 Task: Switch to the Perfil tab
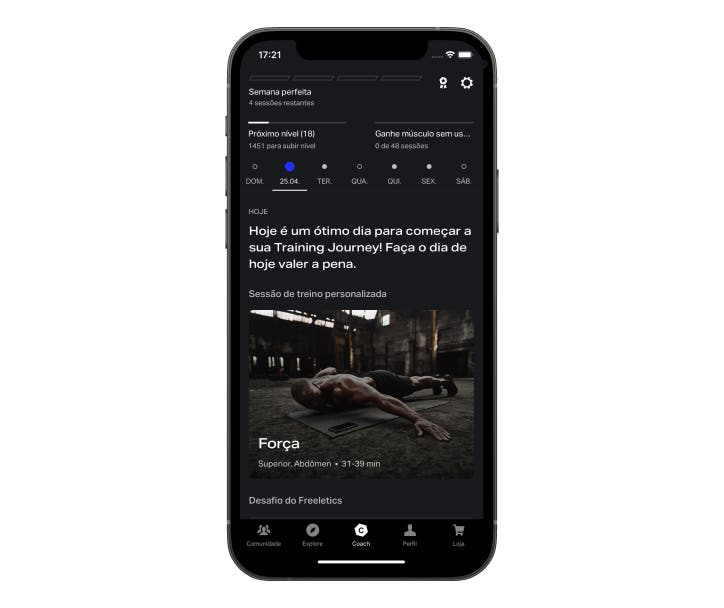click(410, 535)
